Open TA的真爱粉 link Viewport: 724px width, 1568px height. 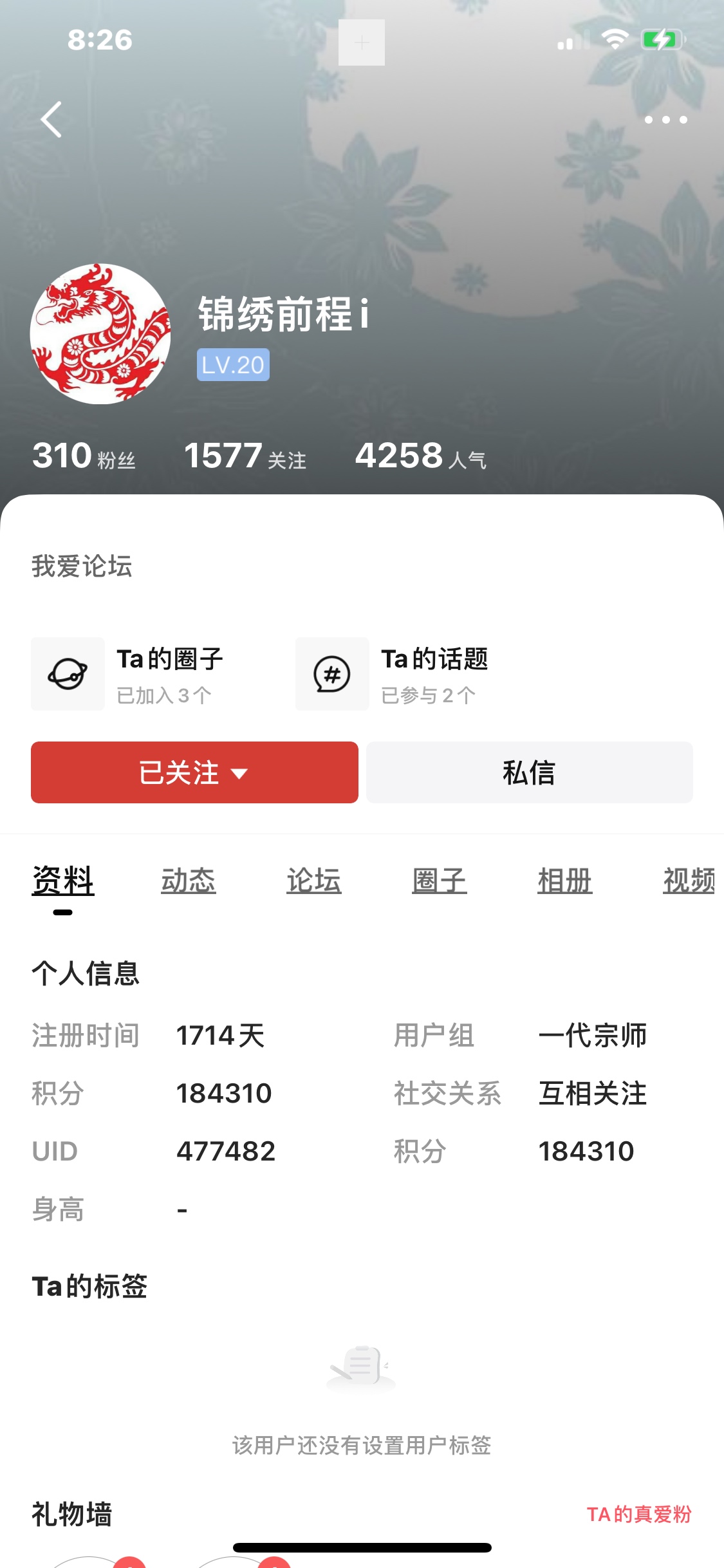tap(638, 1514)
